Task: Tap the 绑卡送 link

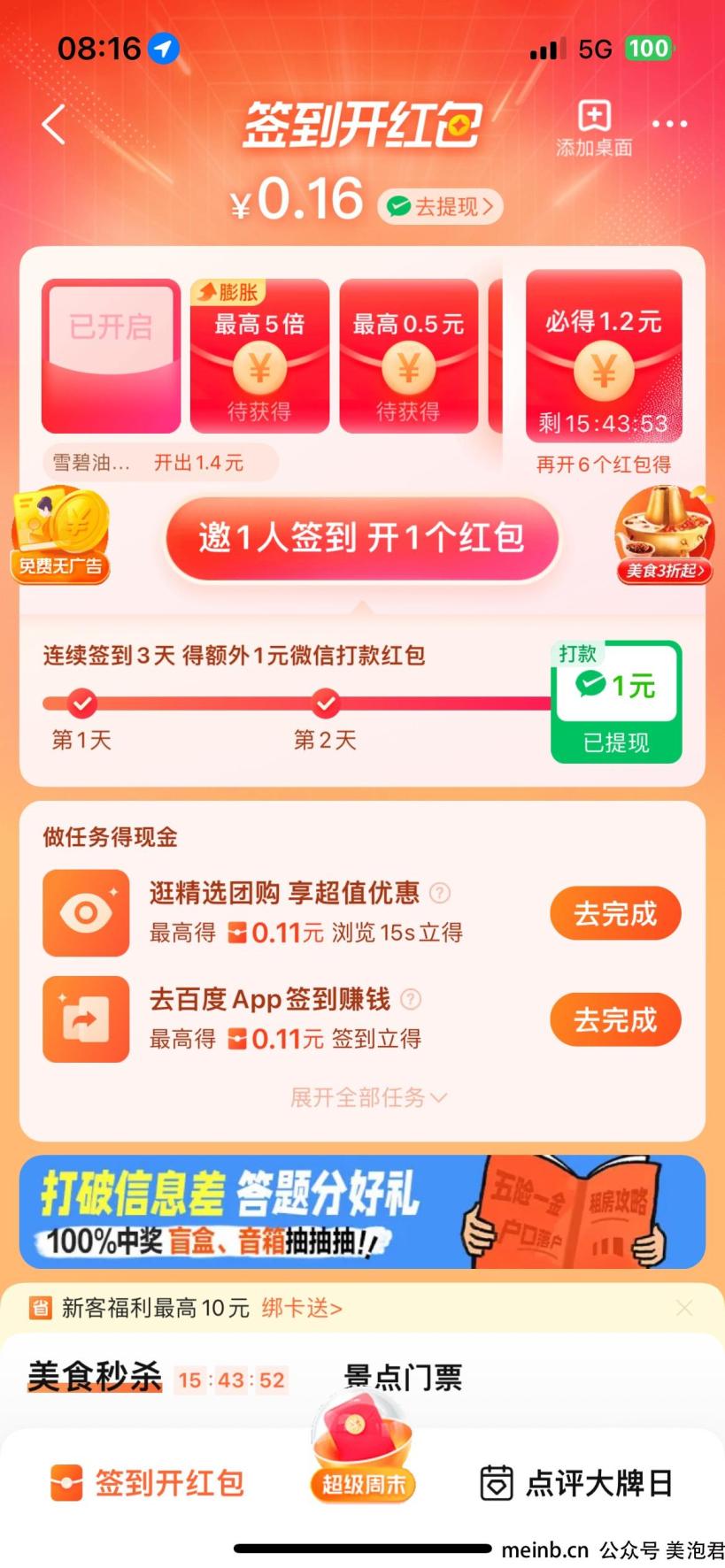Action: pyautogui.click(x=302, y=1308)
